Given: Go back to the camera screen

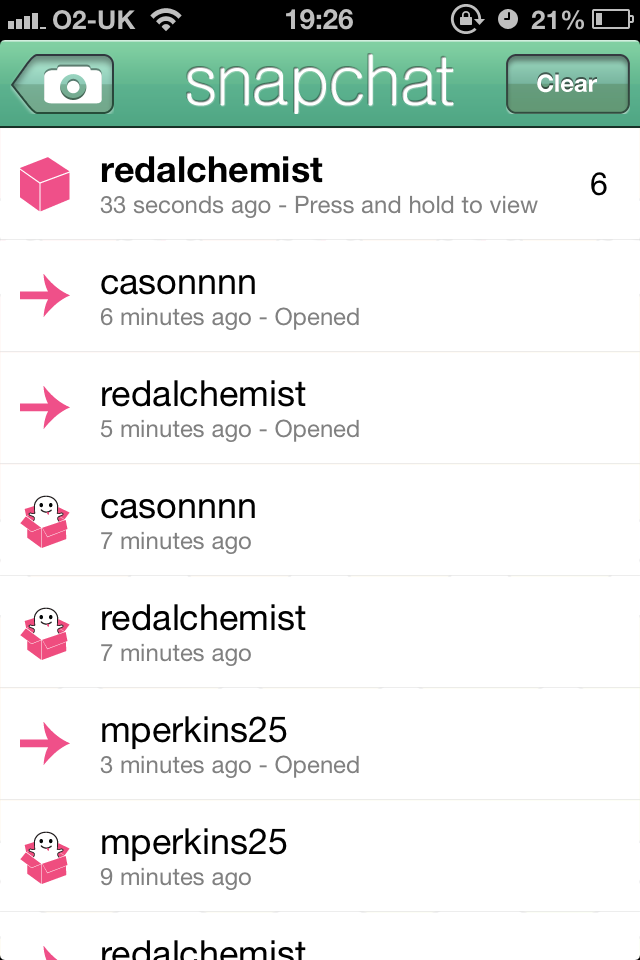Looking at the screenshot, I should pyautogui.click(x=63, y=85).
